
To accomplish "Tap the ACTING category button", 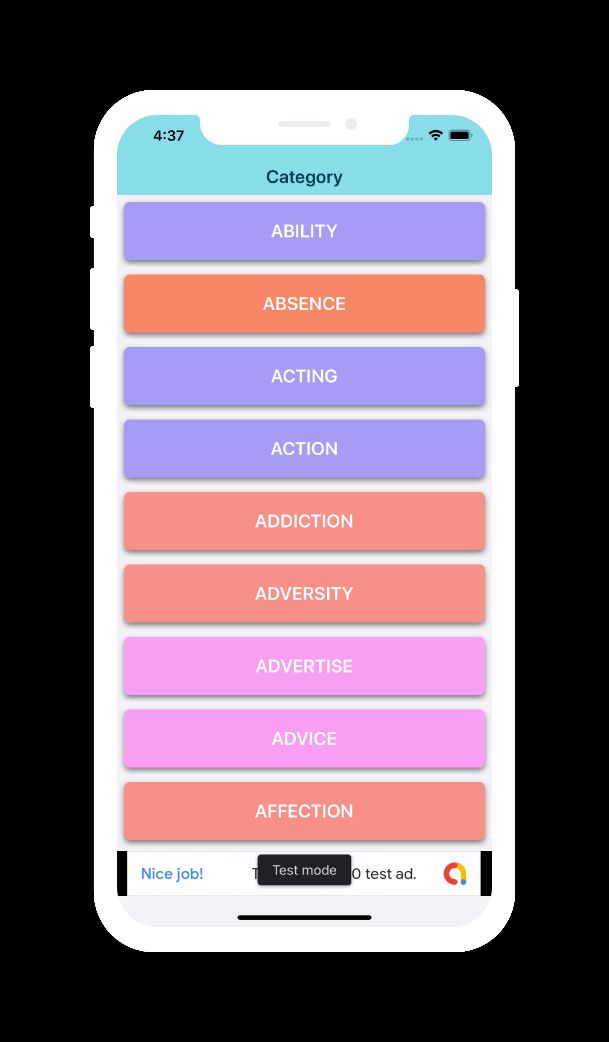I will pyautogui.click(x=304, y=376).
